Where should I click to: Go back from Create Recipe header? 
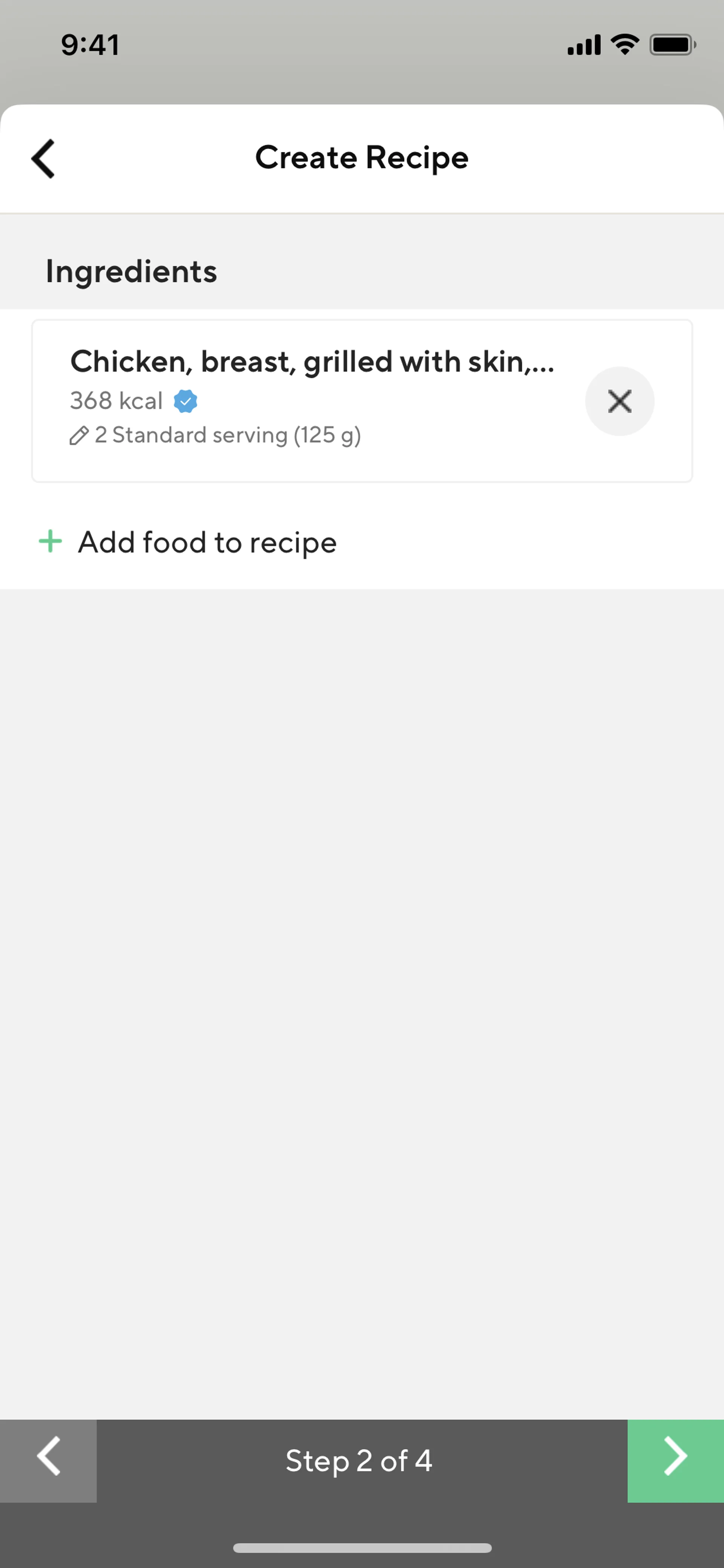point(43,158)
